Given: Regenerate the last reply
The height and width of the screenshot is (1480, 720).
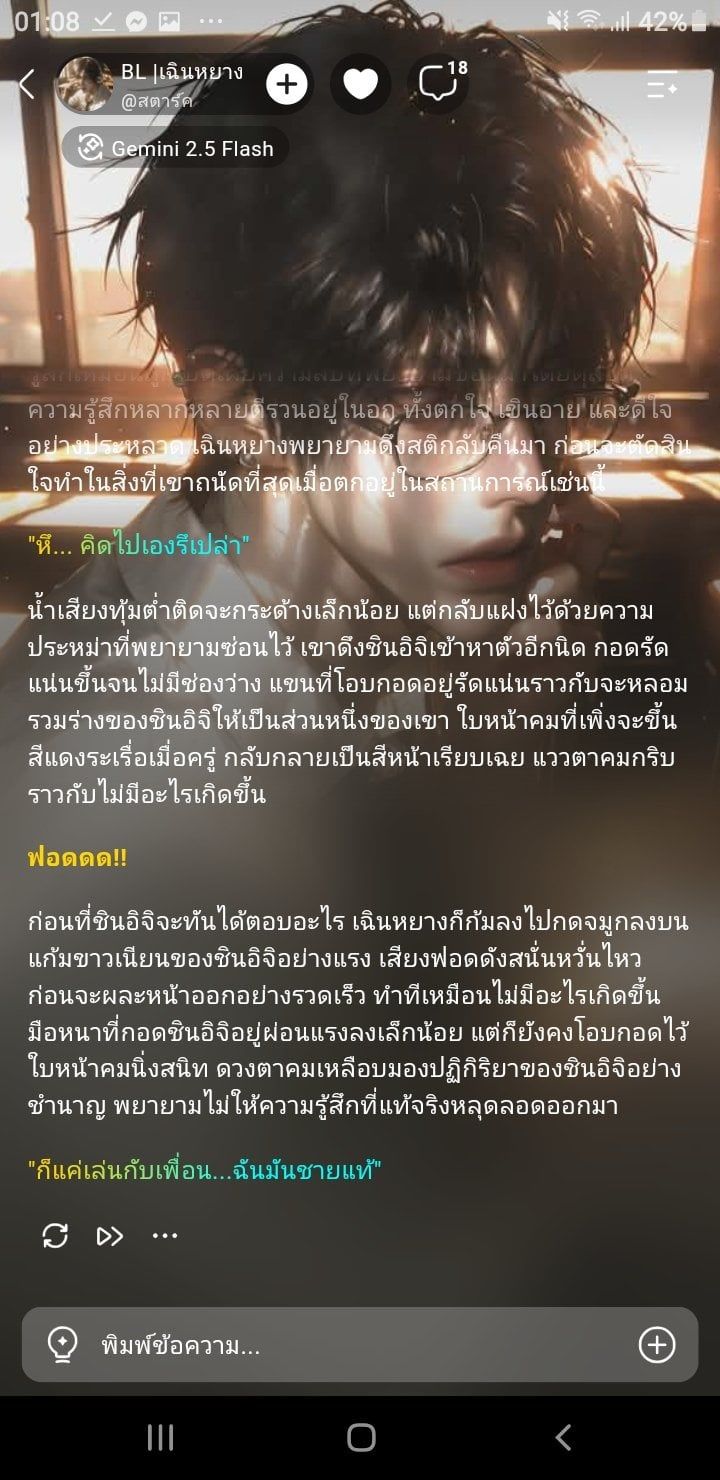Looking at the screenshot, I should click(55, 1236).
